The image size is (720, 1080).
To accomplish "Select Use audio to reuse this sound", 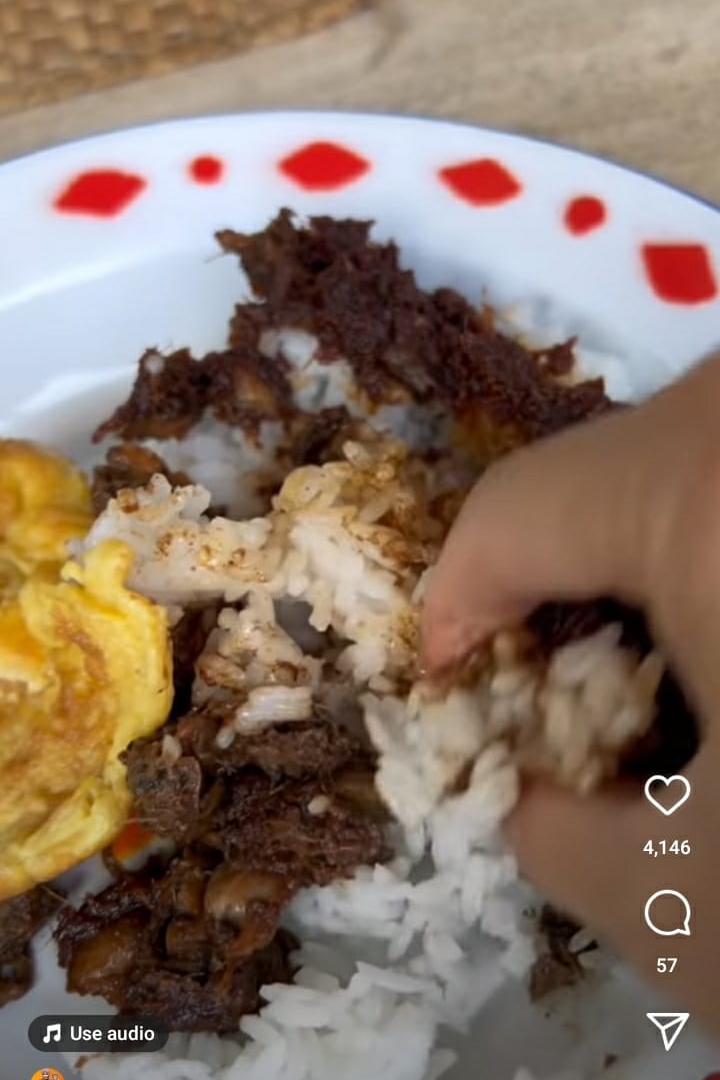I will coord(100,1035).
